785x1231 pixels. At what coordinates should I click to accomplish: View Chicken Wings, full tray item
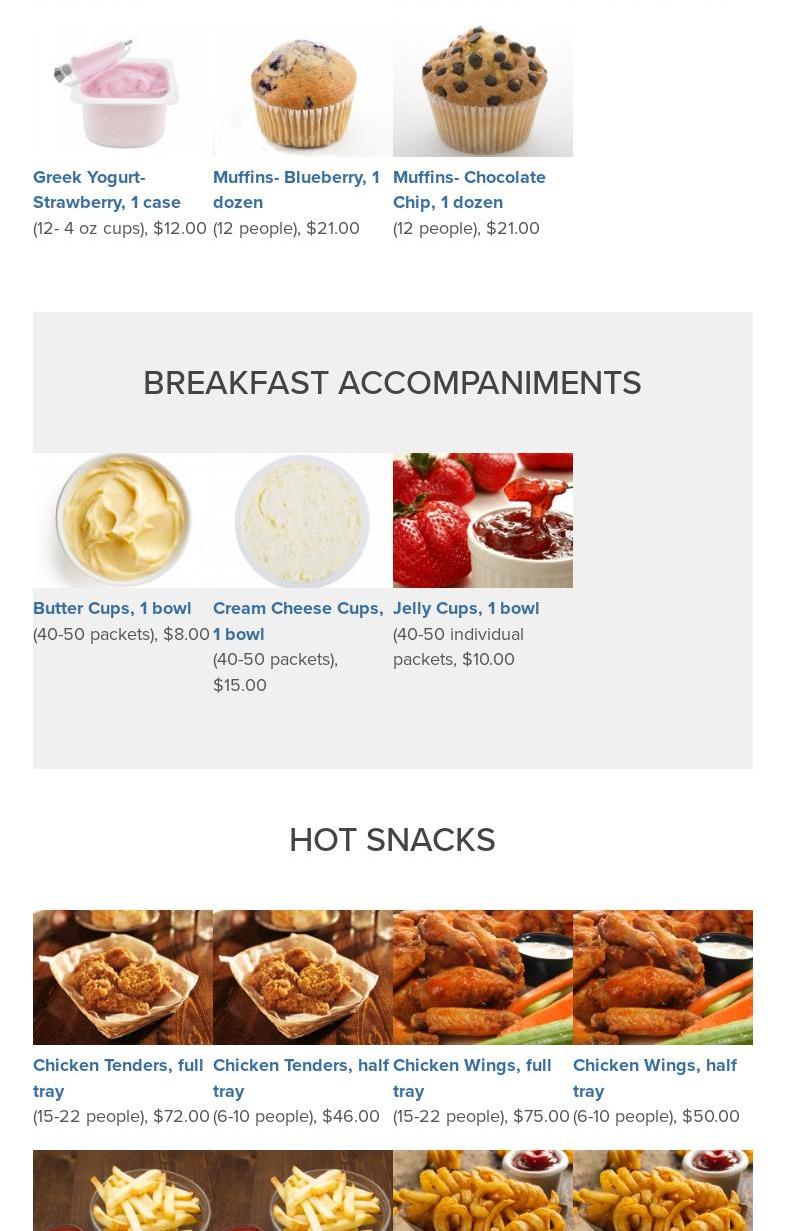tap(472, 1077)
